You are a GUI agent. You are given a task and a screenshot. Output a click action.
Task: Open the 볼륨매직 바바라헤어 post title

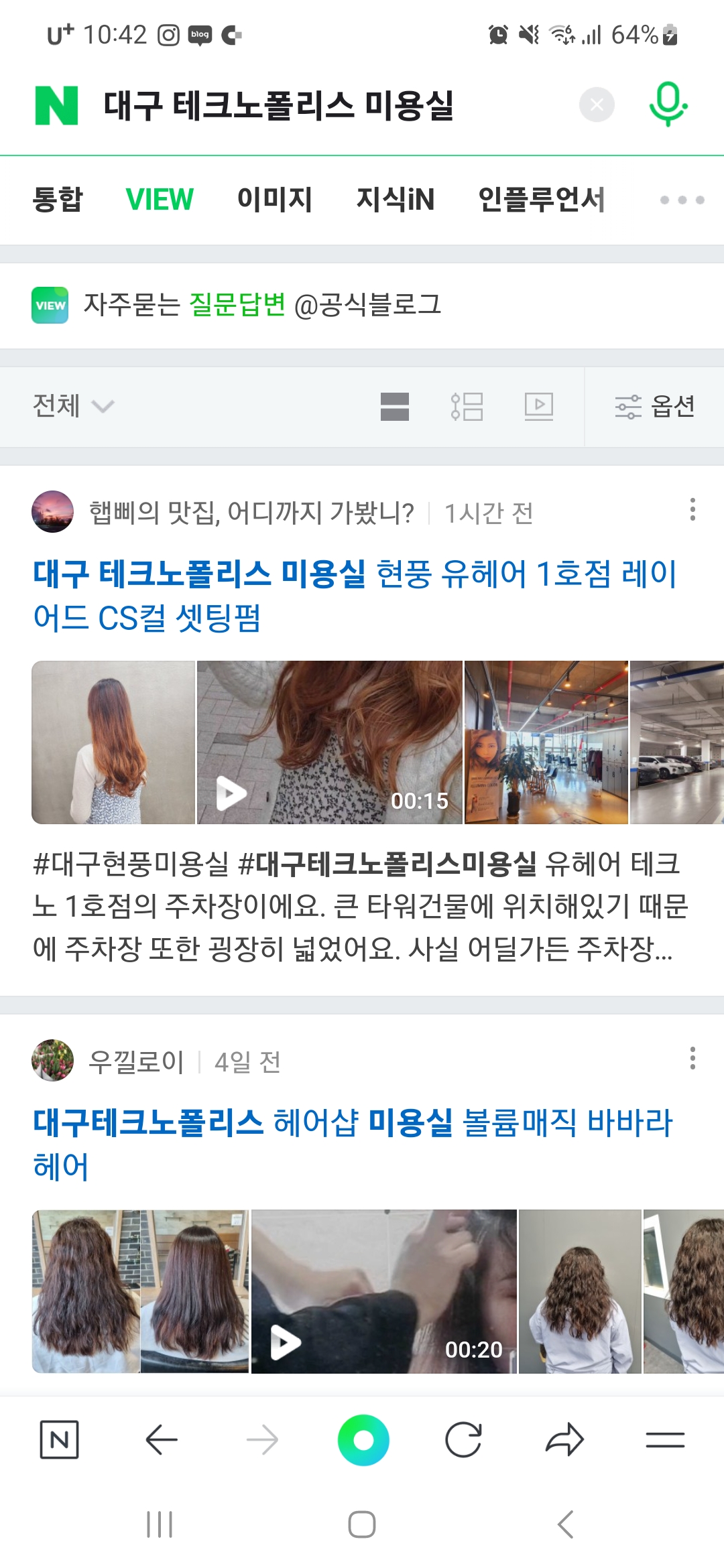pos(352,1144)
